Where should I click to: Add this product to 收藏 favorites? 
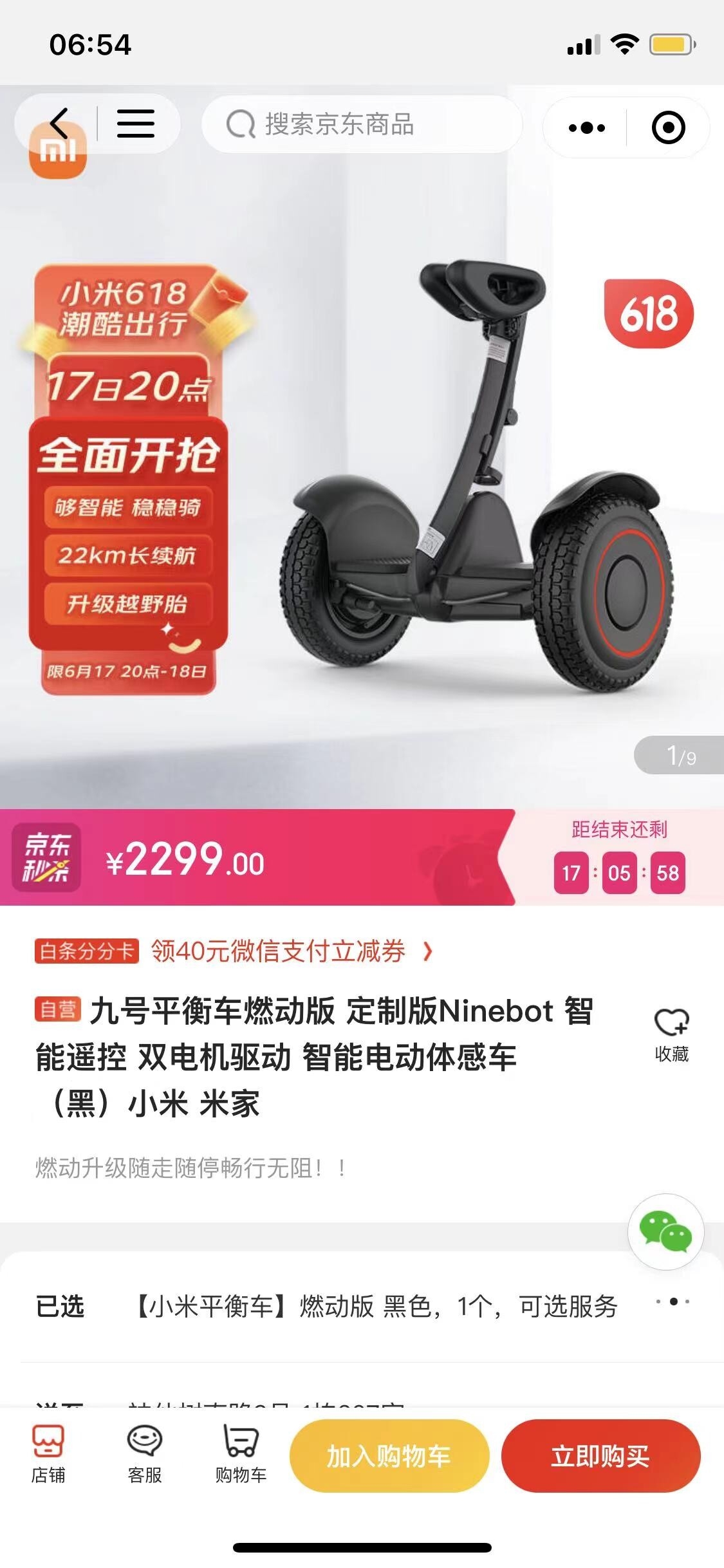click(x=671, y=1034)
